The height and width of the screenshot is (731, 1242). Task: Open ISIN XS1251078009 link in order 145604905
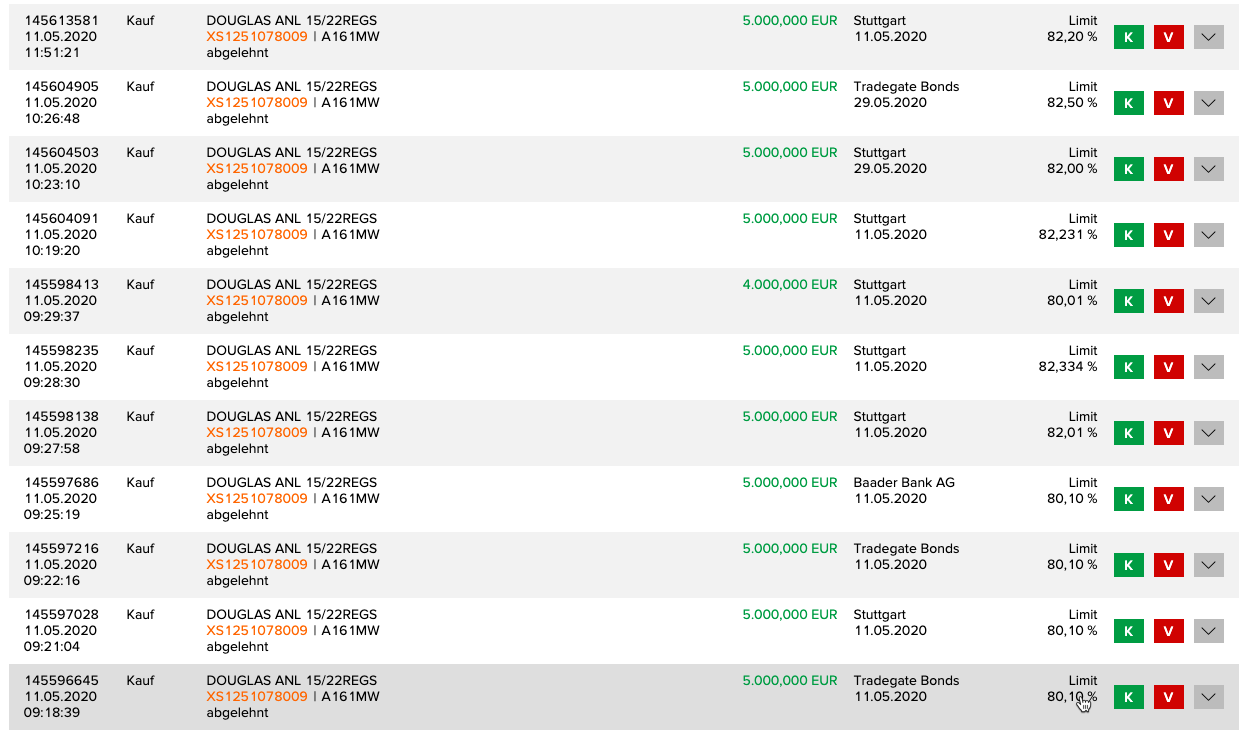(x=257, y=103)
